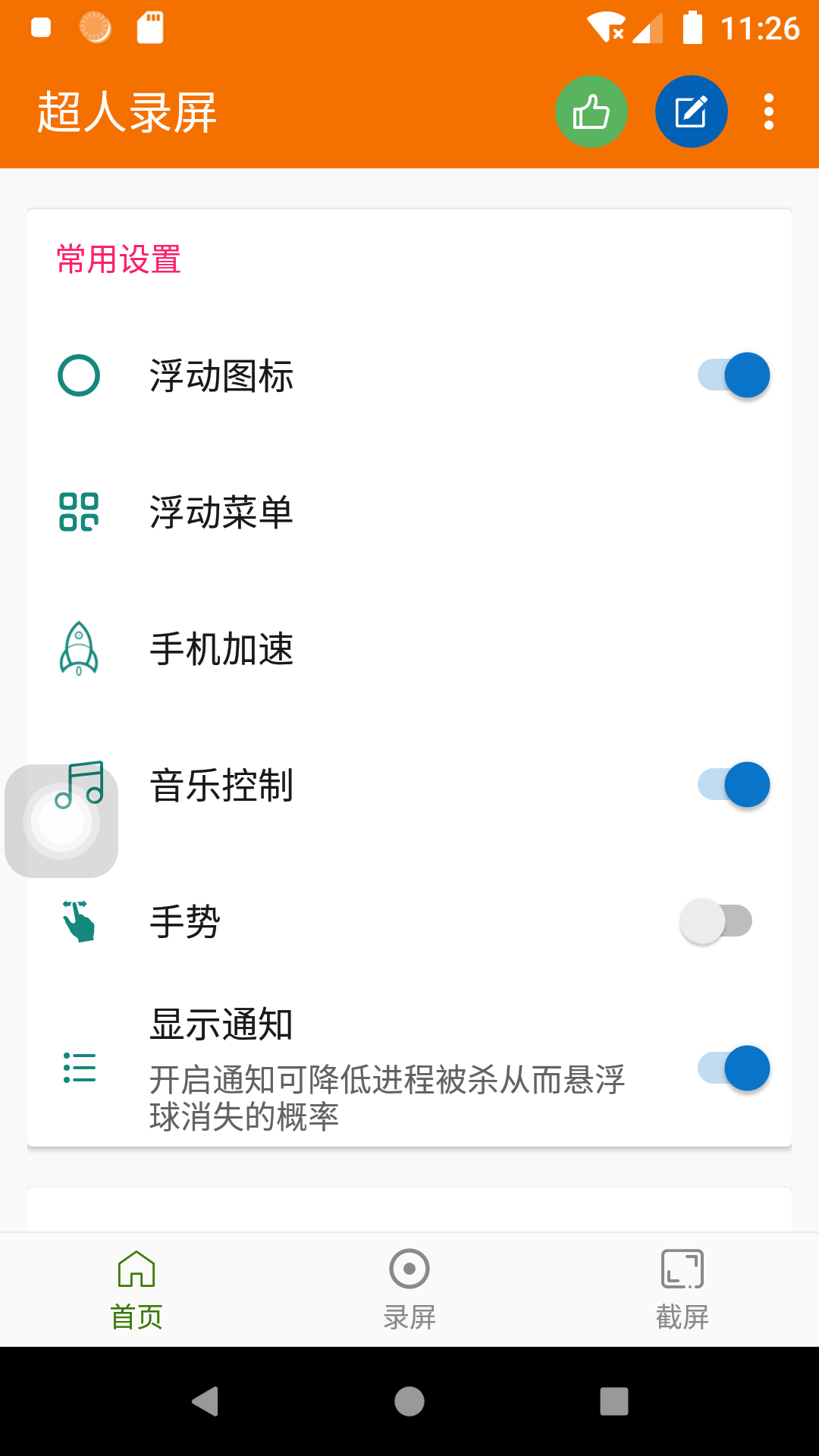
Task: Select the floating icon circle icon
Action: (x=78, y=375)
